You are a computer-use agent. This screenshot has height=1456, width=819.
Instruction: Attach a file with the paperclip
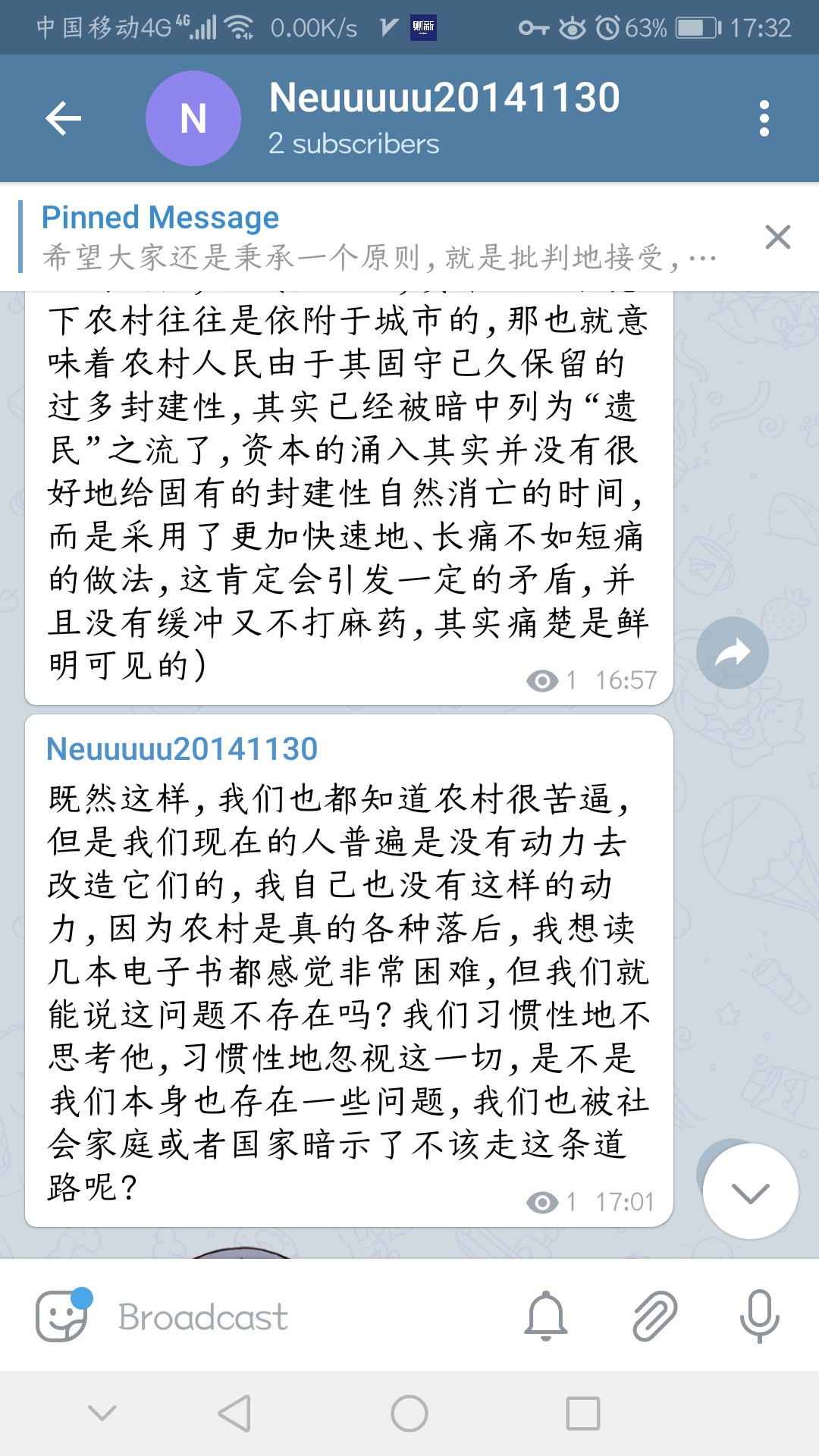[654, 1316]
